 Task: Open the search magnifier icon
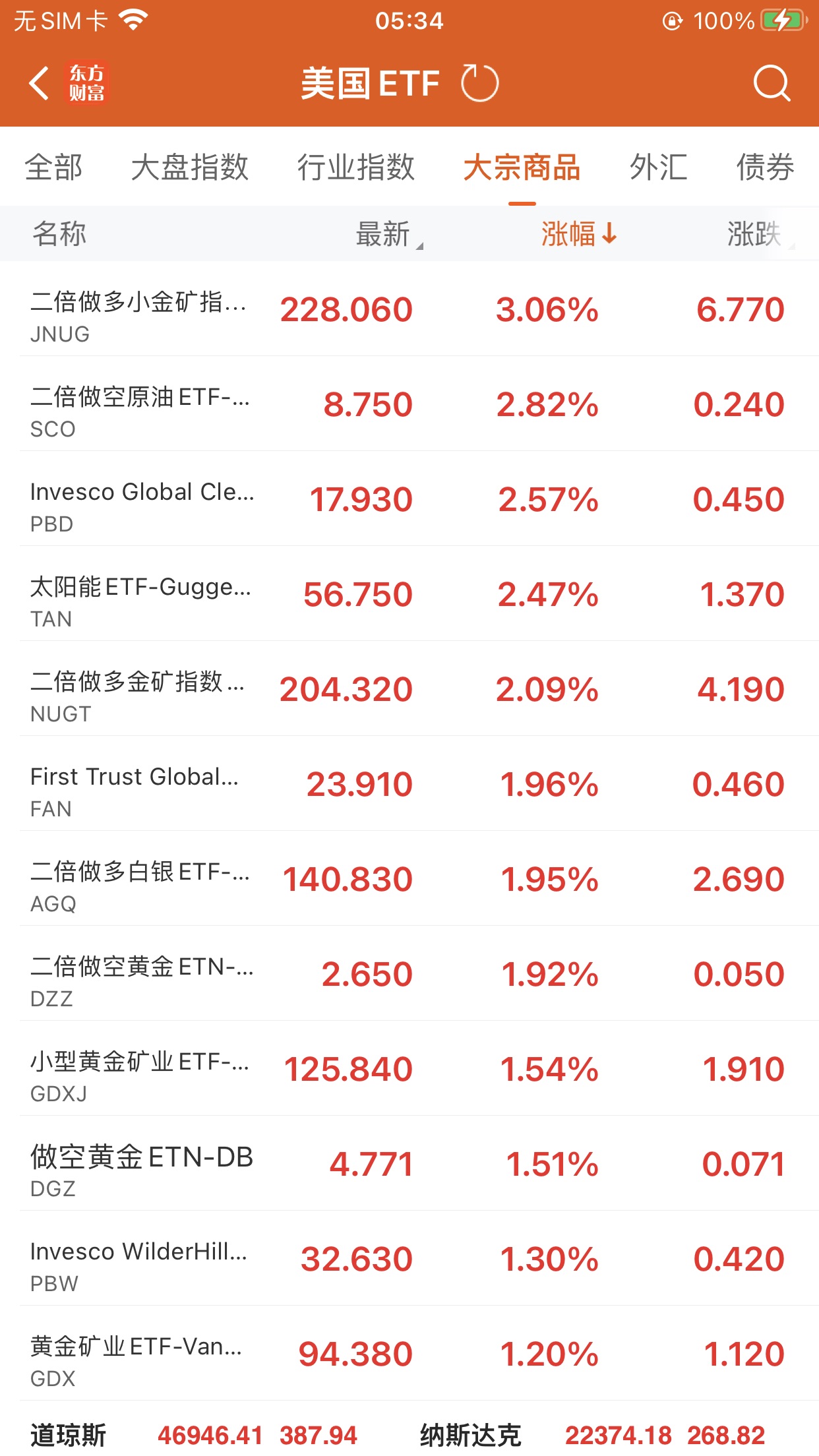point(771,84)
